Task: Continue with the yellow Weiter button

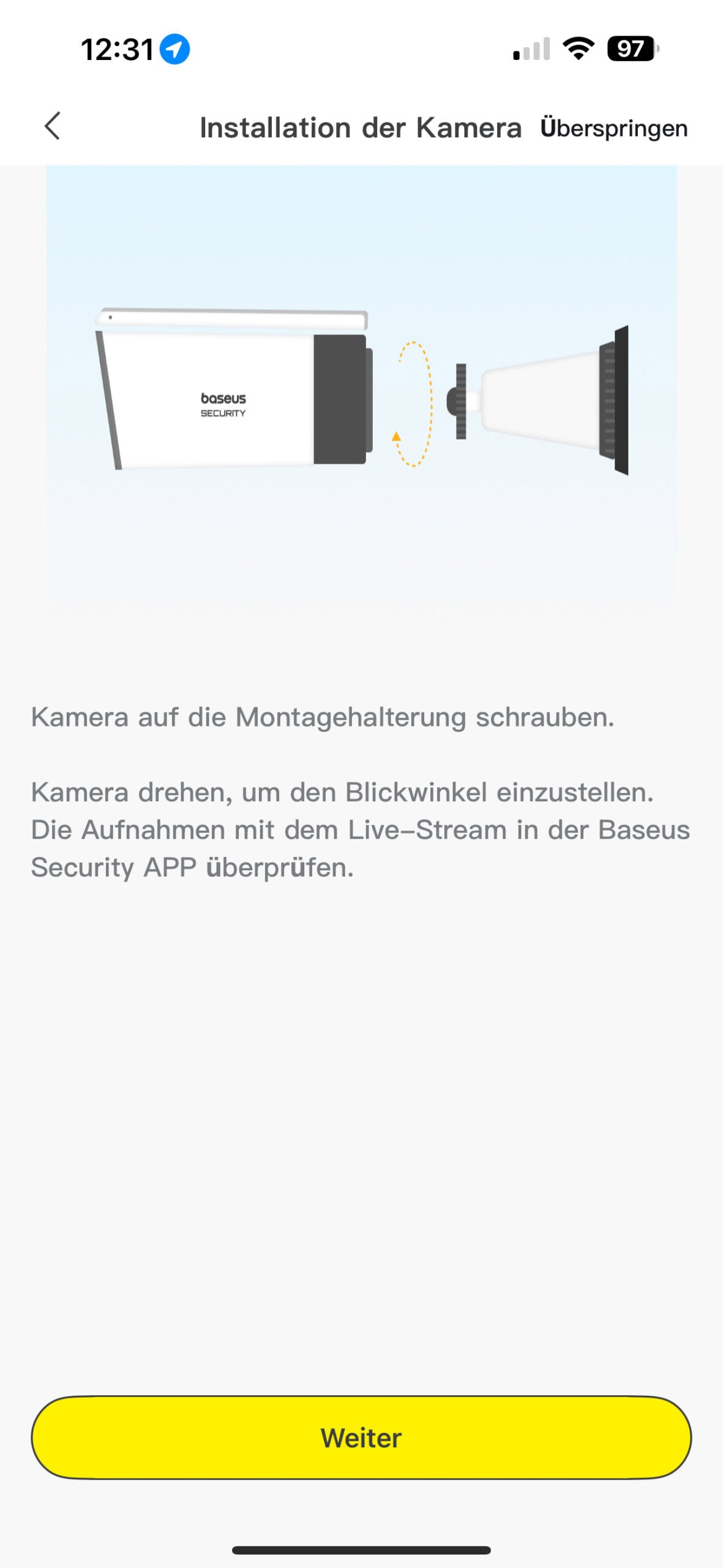Action: point(361,1438)
